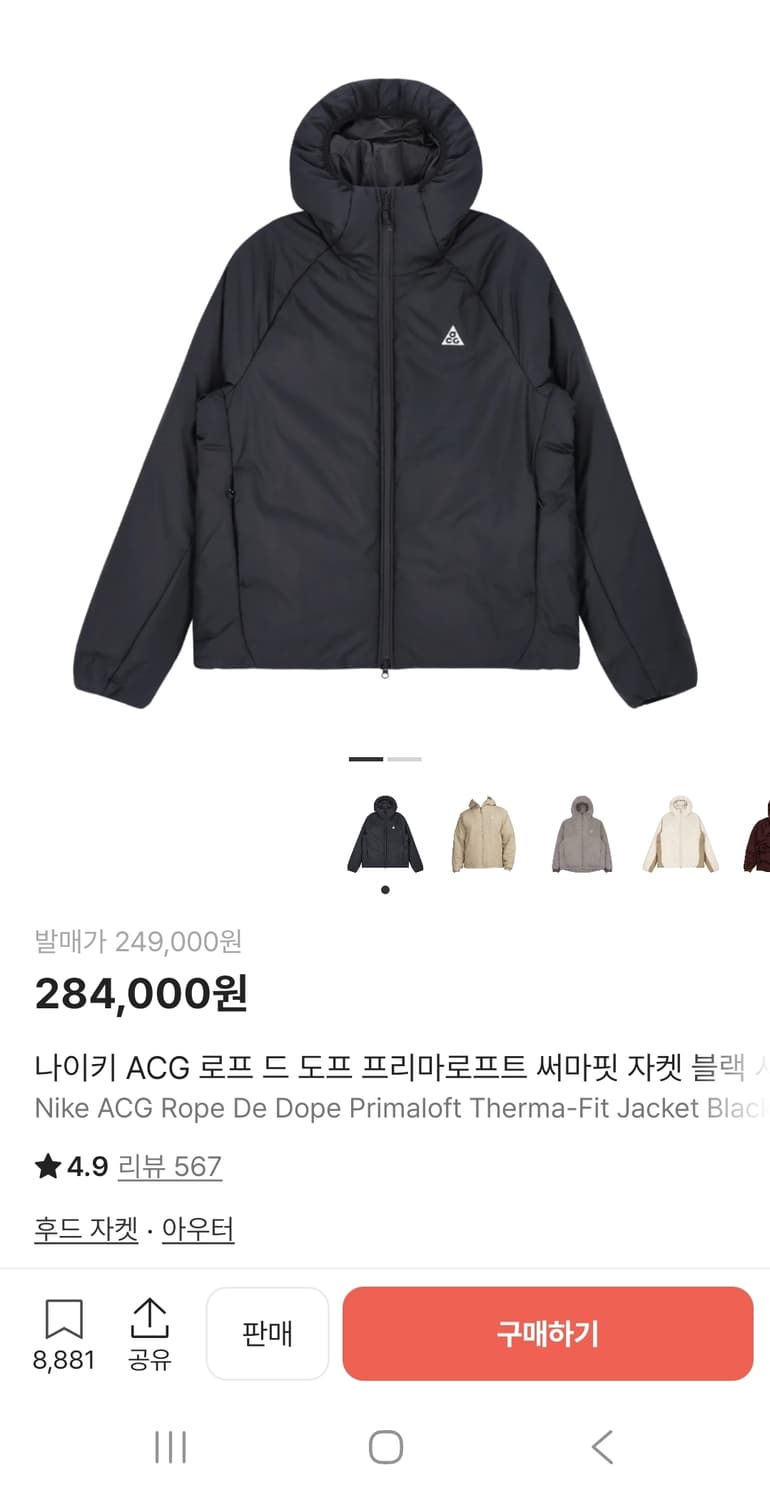
Task: Tap the dark red jacket variant
Action: pos(763,836)
